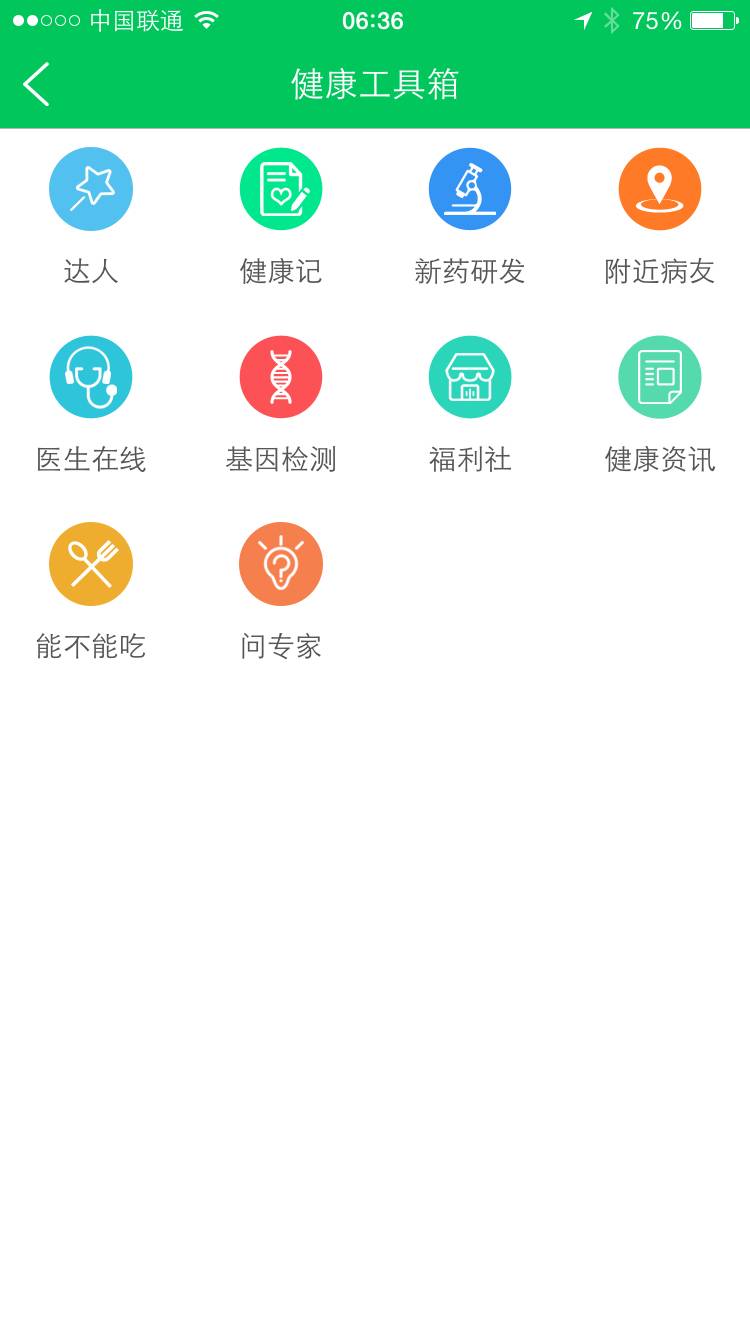Image resolution: width=750 pixels, height=1334 pixels.
Task: Tap the 基因检测 DNA icon
Action: pos(281,377)
